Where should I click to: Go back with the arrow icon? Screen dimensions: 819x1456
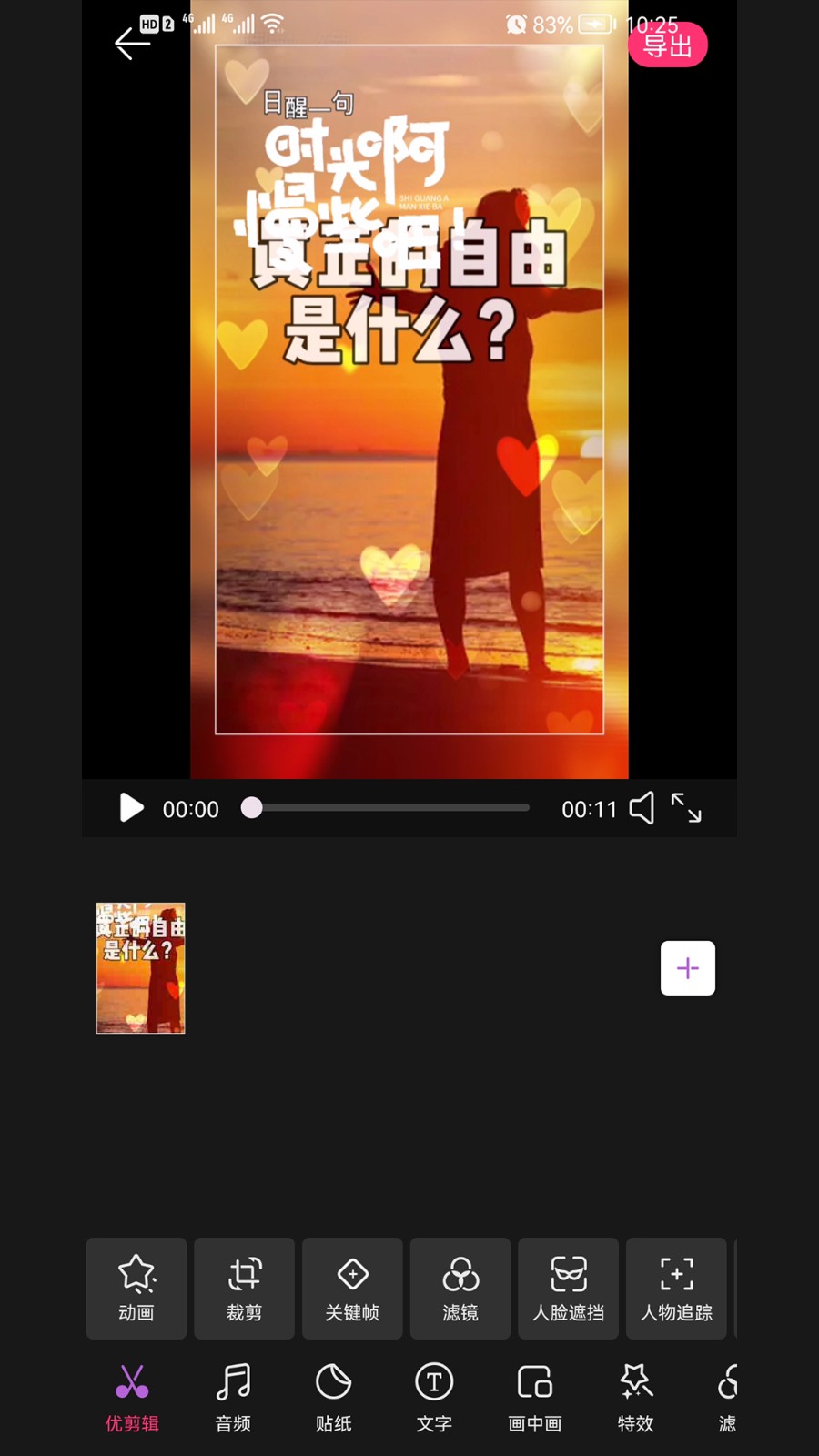(x=133, y=43)
